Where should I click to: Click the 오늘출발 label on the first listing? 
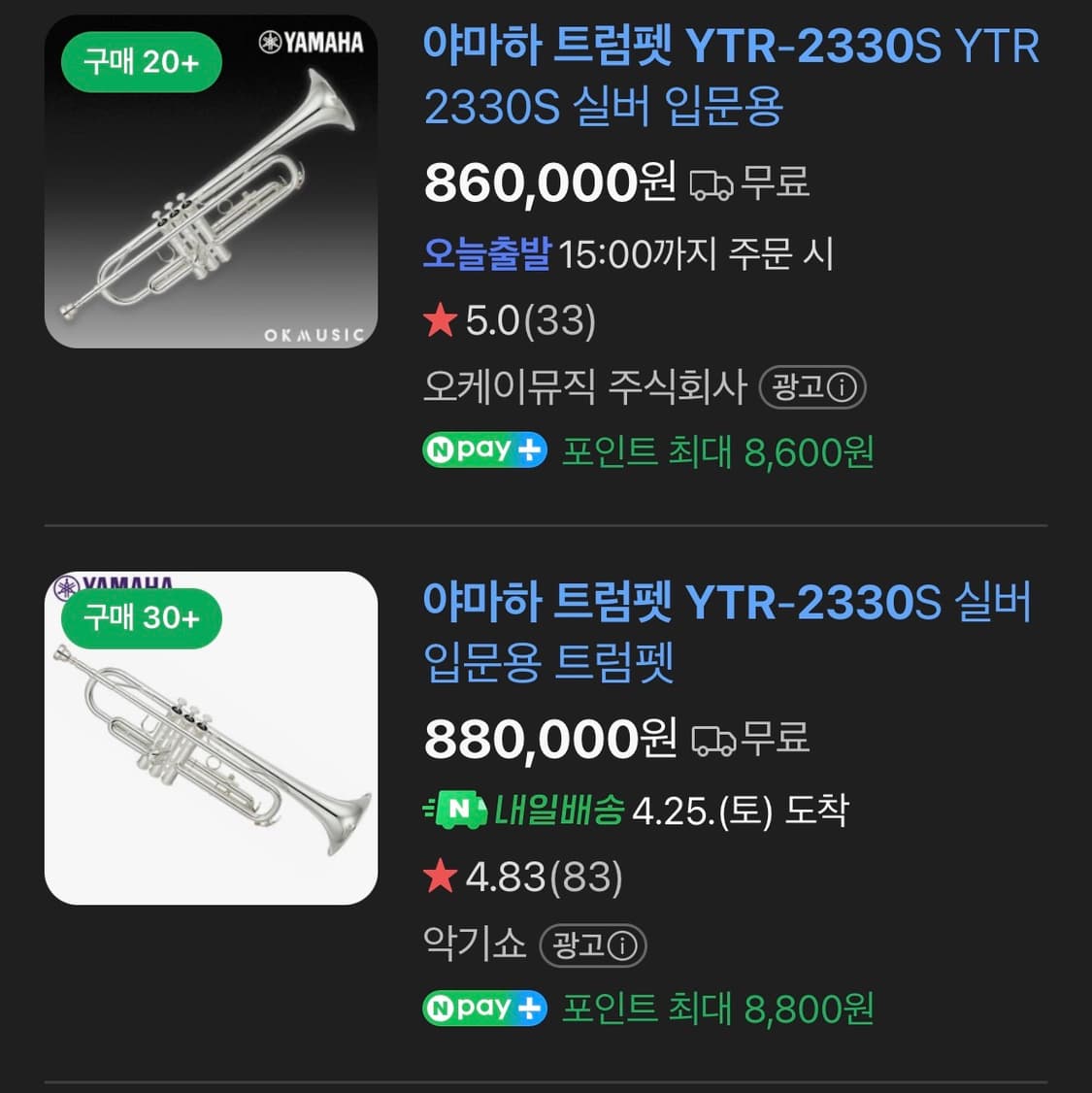(487, 254)
